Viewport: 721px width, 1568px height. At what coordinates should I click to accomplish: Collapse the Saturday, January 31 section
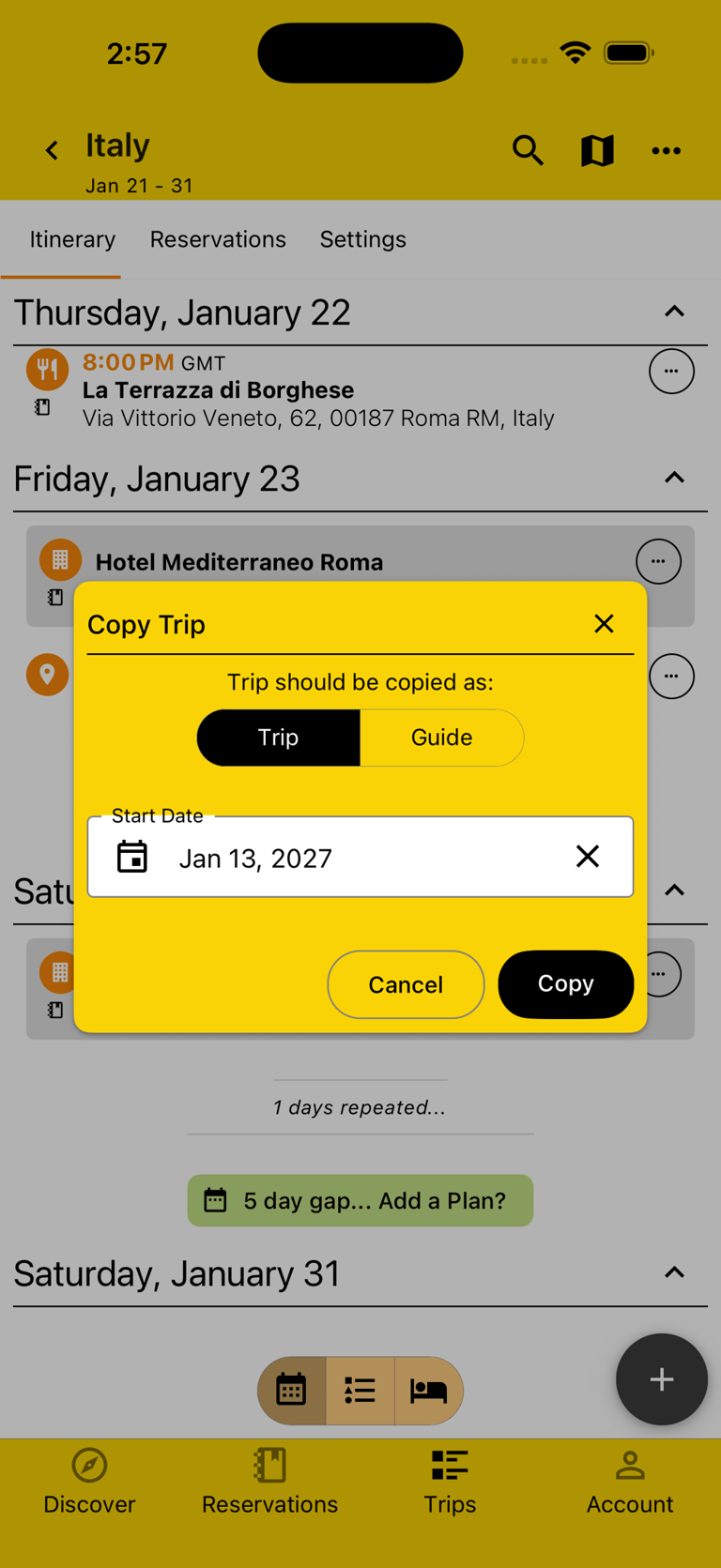674,1272
